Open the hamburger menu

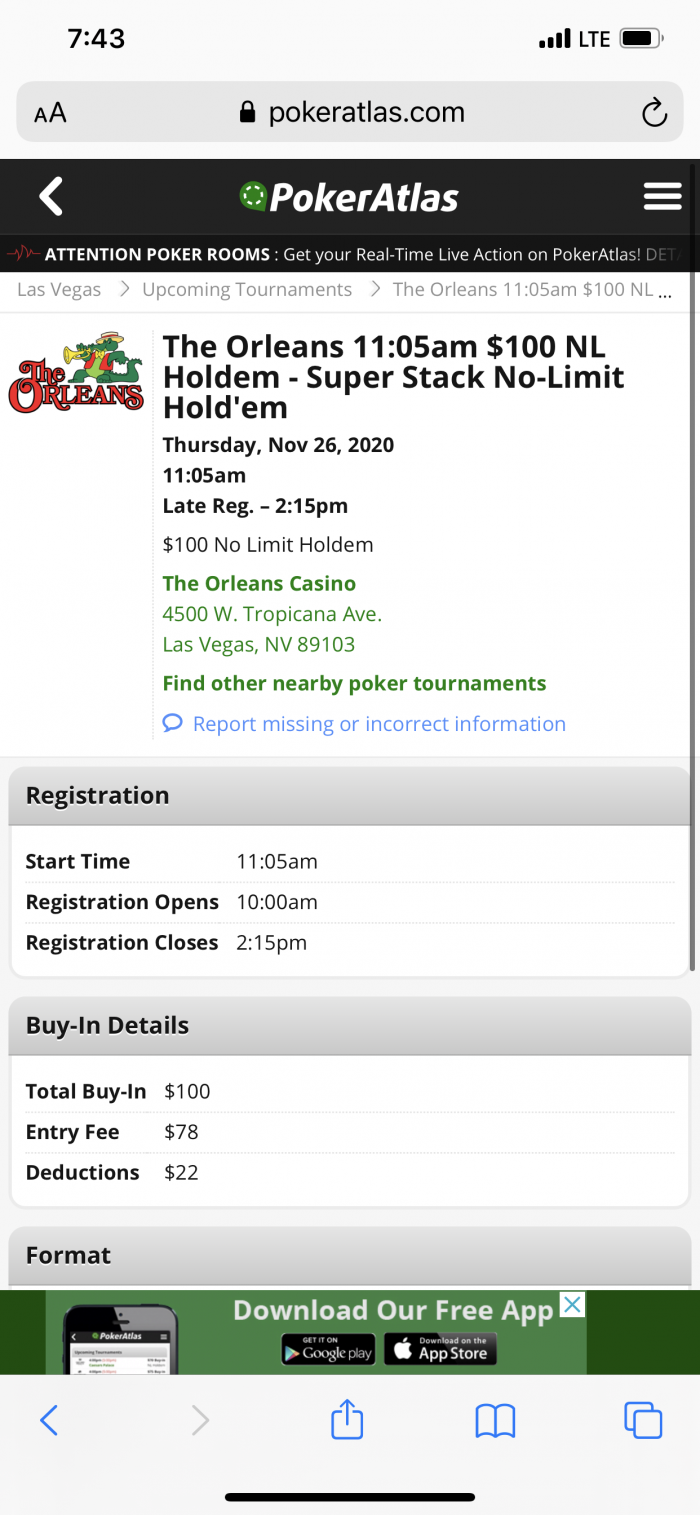[662, 196]
